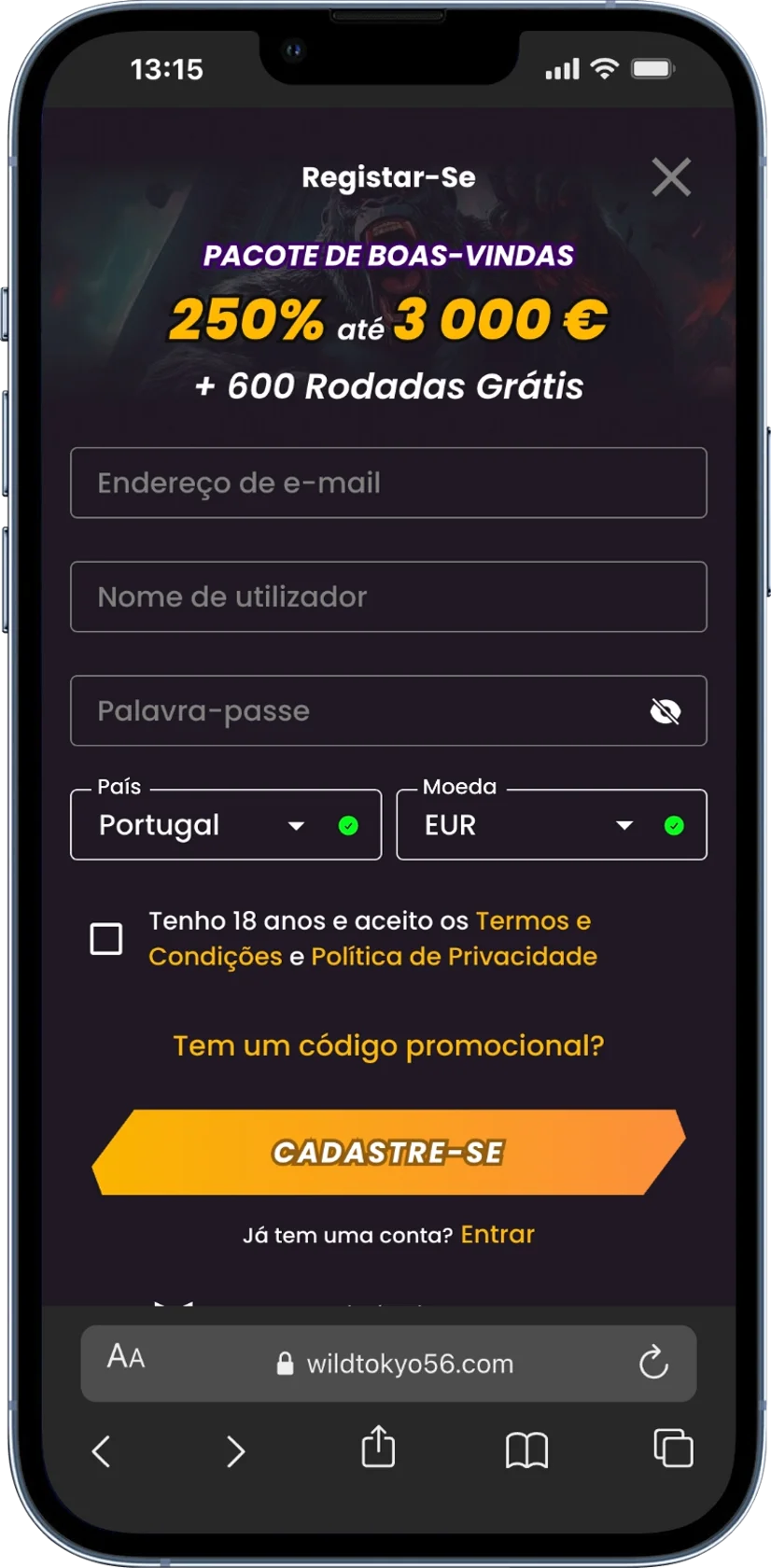Toggle password visibility eye icon
Viewport: 771px width, 1568px height.
point(665,711)
